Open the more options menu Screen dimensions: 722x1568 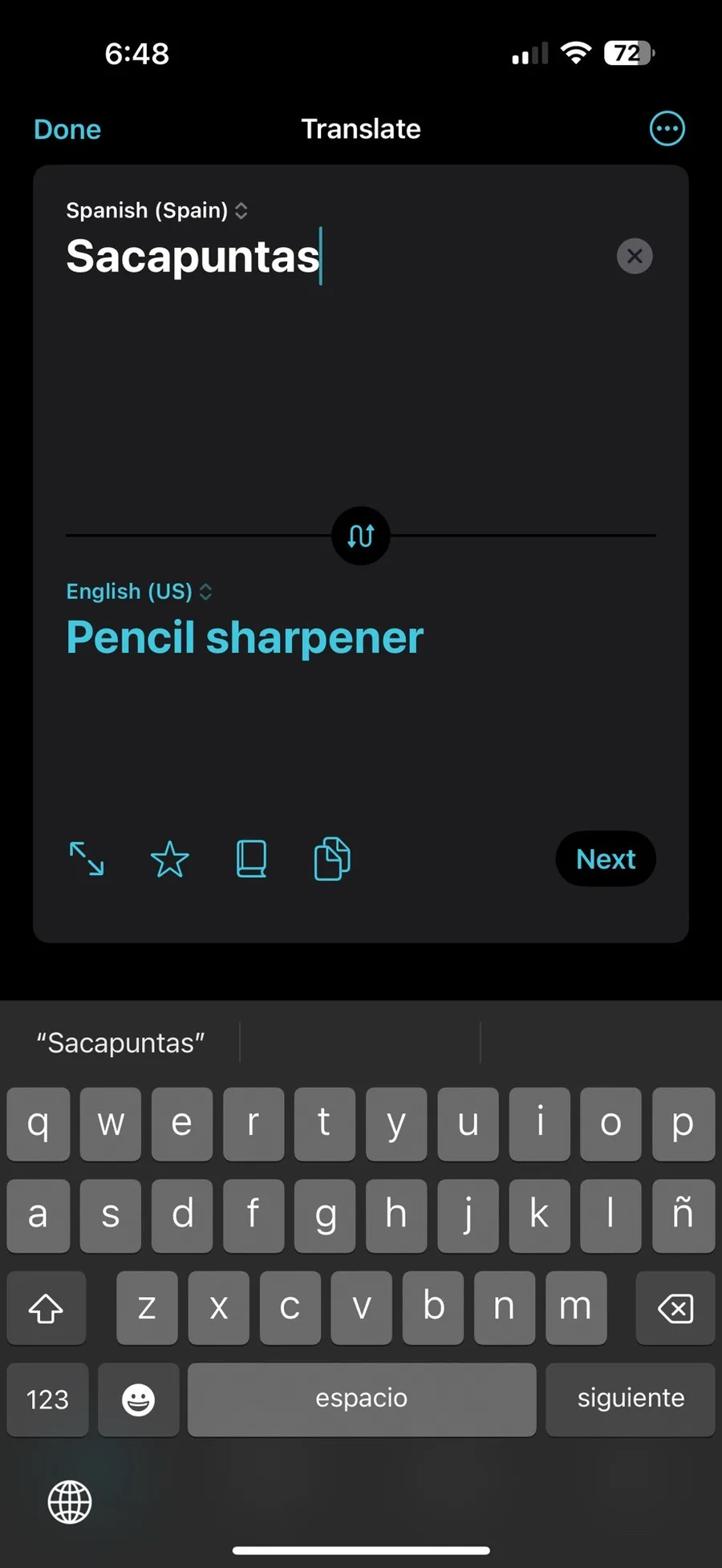coord(667,128)
